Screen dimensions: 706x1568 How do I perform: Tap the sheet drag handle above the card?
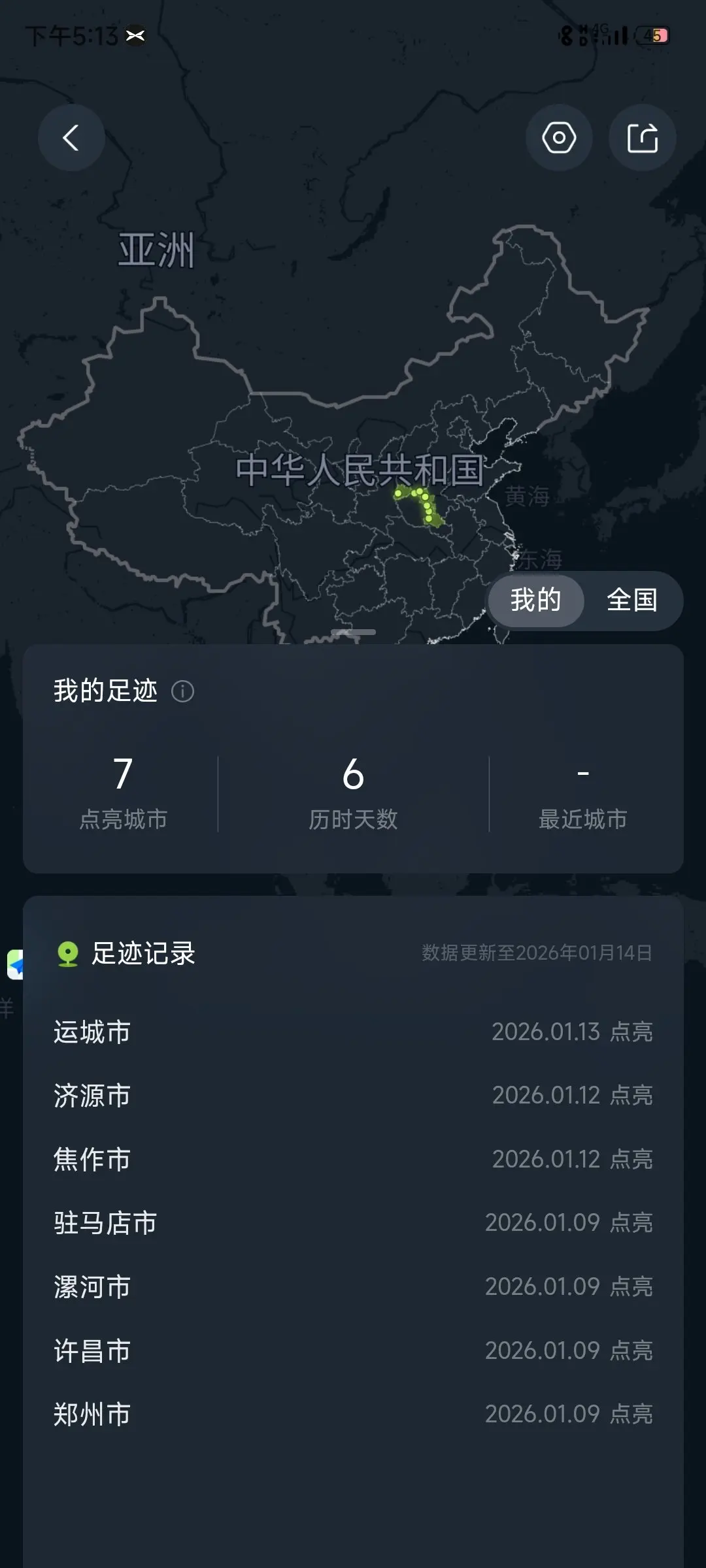coord(353,632)
